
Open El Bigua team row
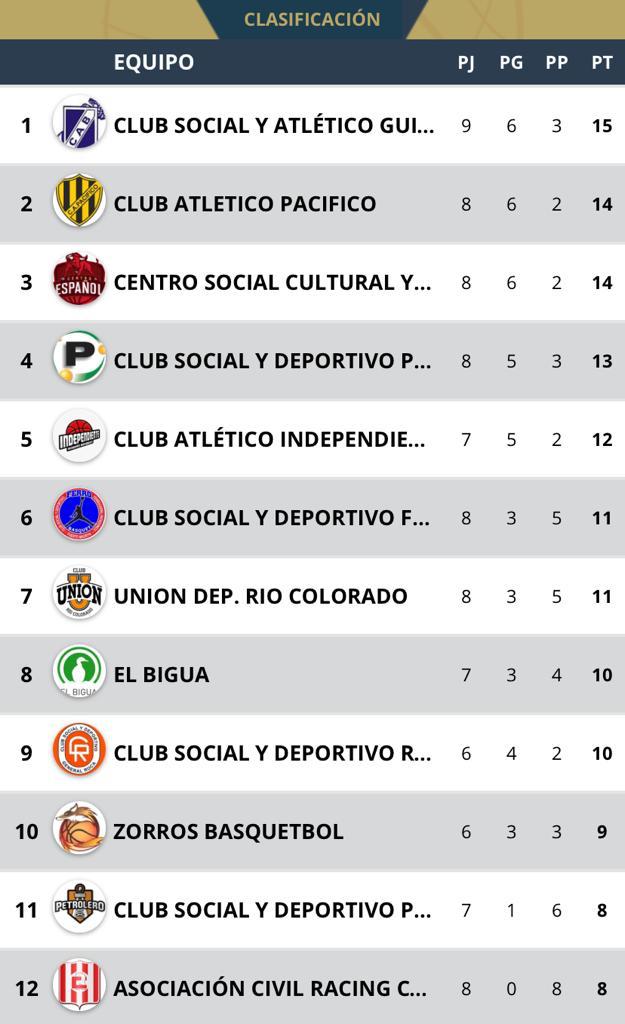pyautogui.click(x=162, y=675)
